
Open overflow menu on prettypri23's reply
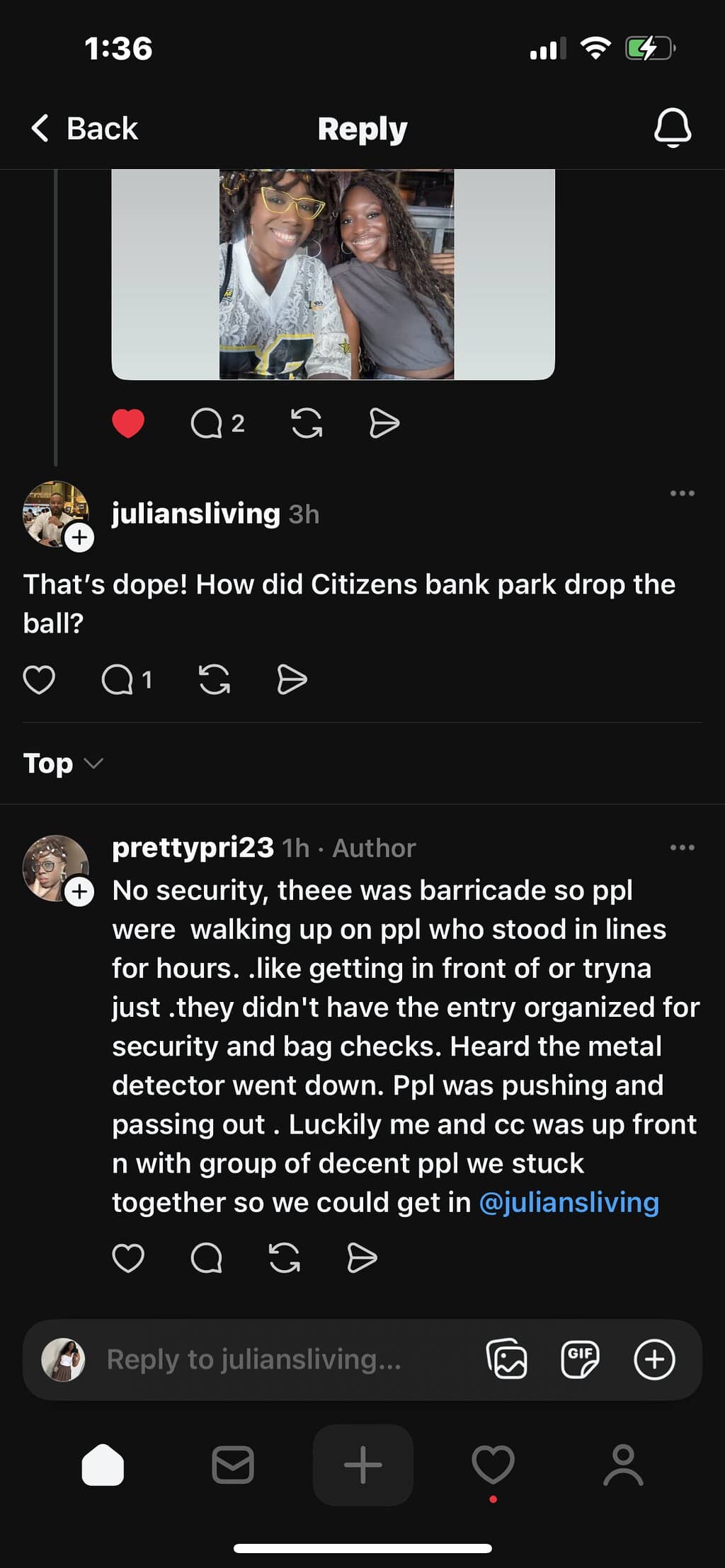point(682,848)
